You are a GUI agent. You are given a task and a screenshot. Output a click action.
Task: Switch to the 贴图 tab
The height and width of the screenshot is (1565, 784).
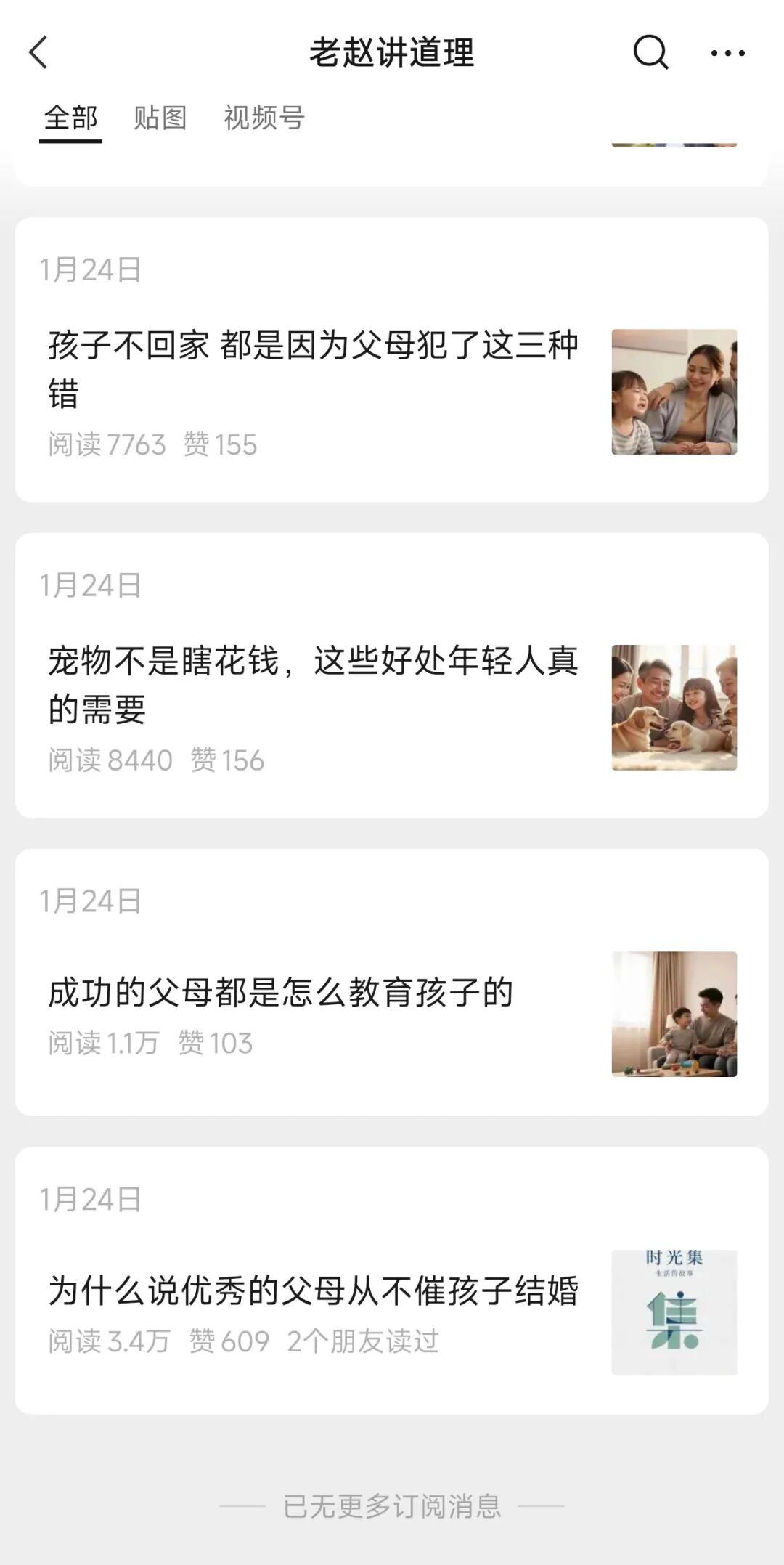(160, 118)
